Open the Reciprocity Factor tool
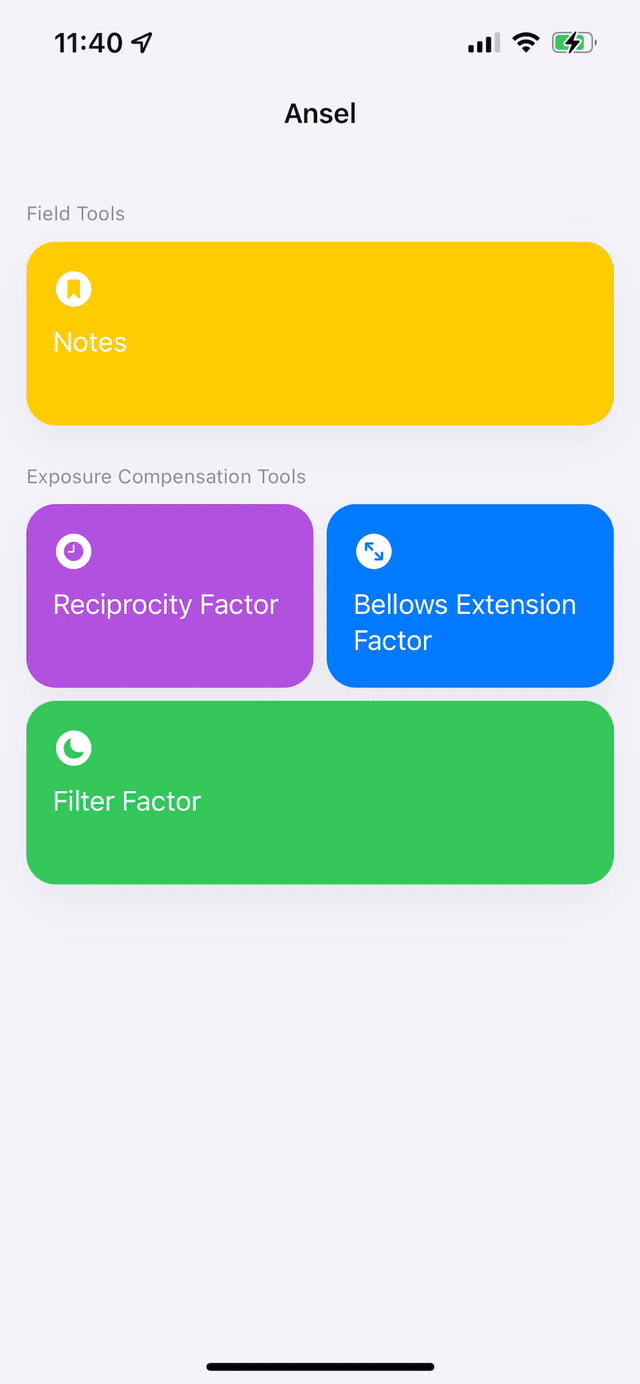640x1384 pixels. 170,595
